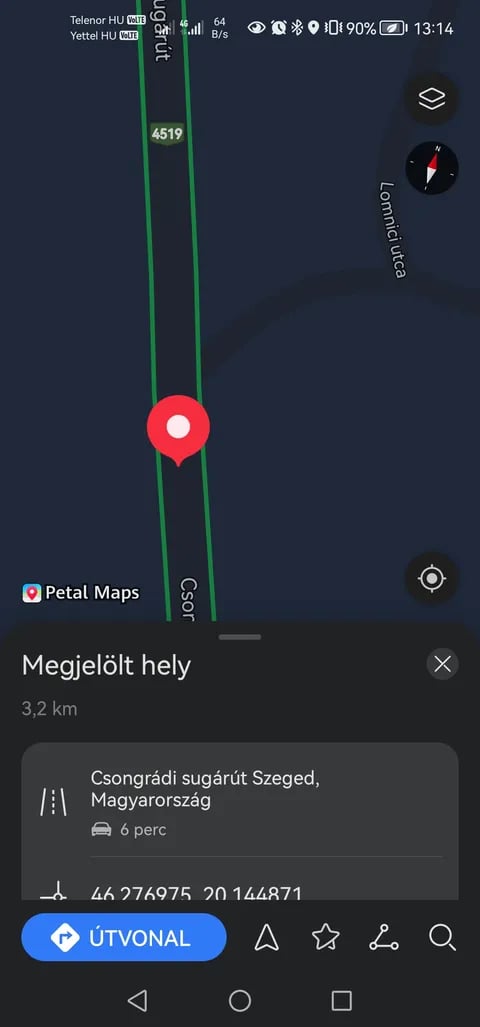Tap the compass to reset orientation
Image resolution: width=480 pixels, height=1027 pixels.
pos(432,168)
